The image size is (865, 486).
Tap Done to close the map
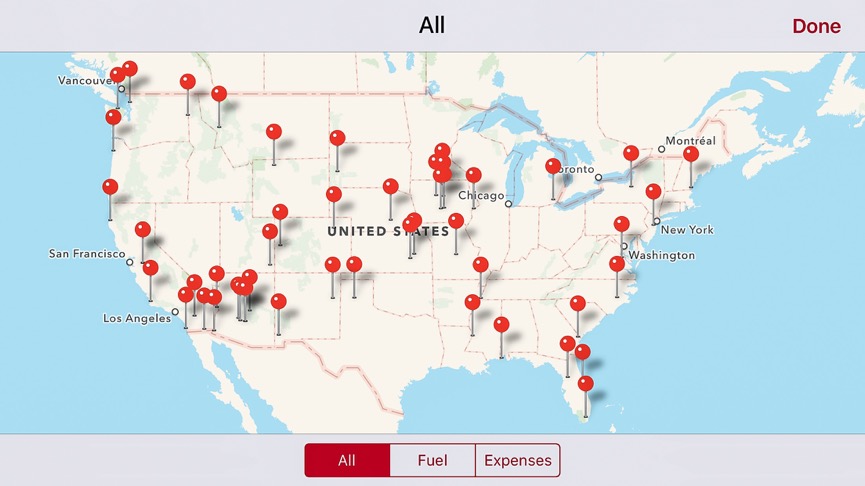click(x=816, y=27)
